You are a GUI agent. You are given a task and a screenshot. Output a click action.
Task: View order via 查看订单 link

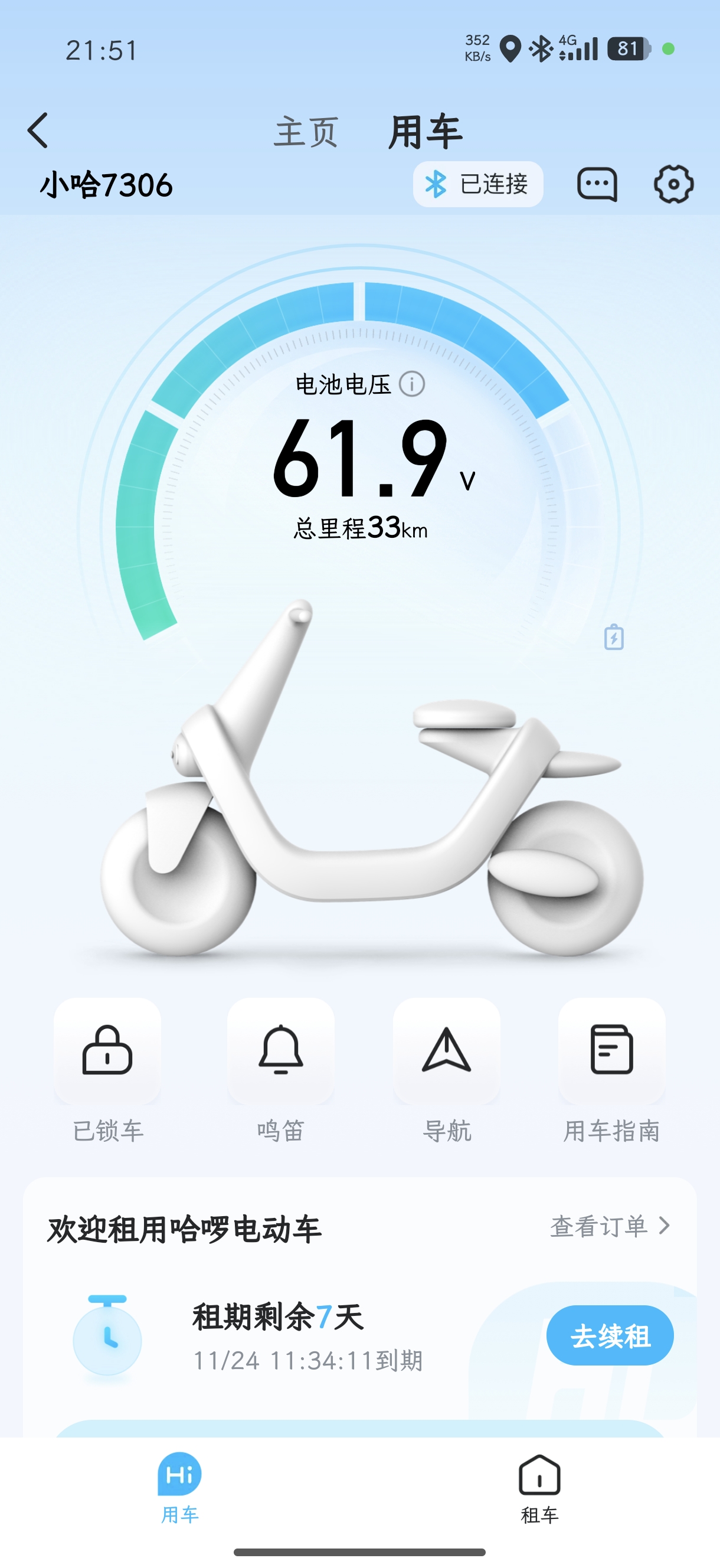pyautogui.click(x=609, y=1226)
